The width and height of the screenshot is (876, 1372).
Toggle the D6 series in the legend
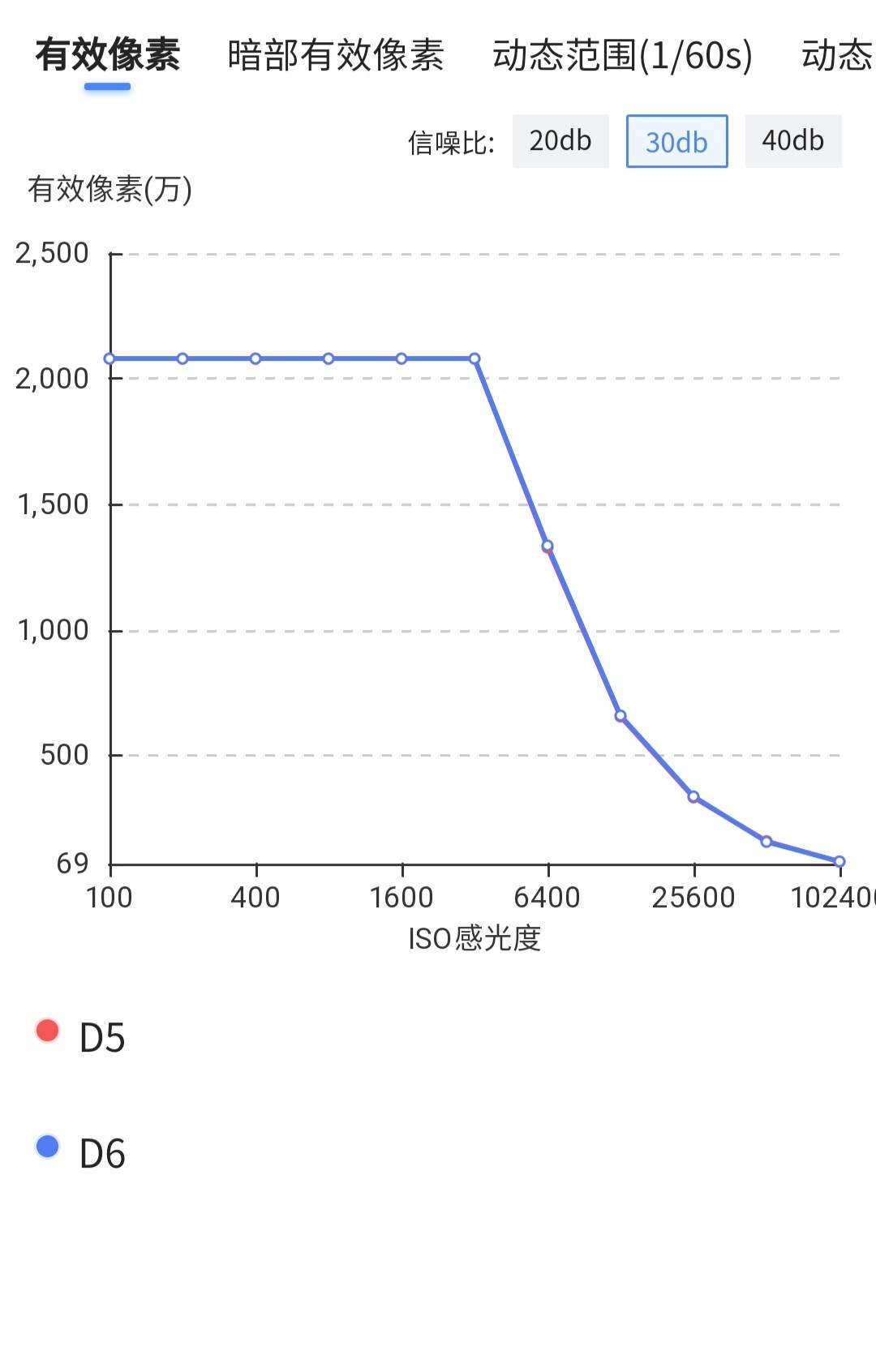[x=81, y=1152]
